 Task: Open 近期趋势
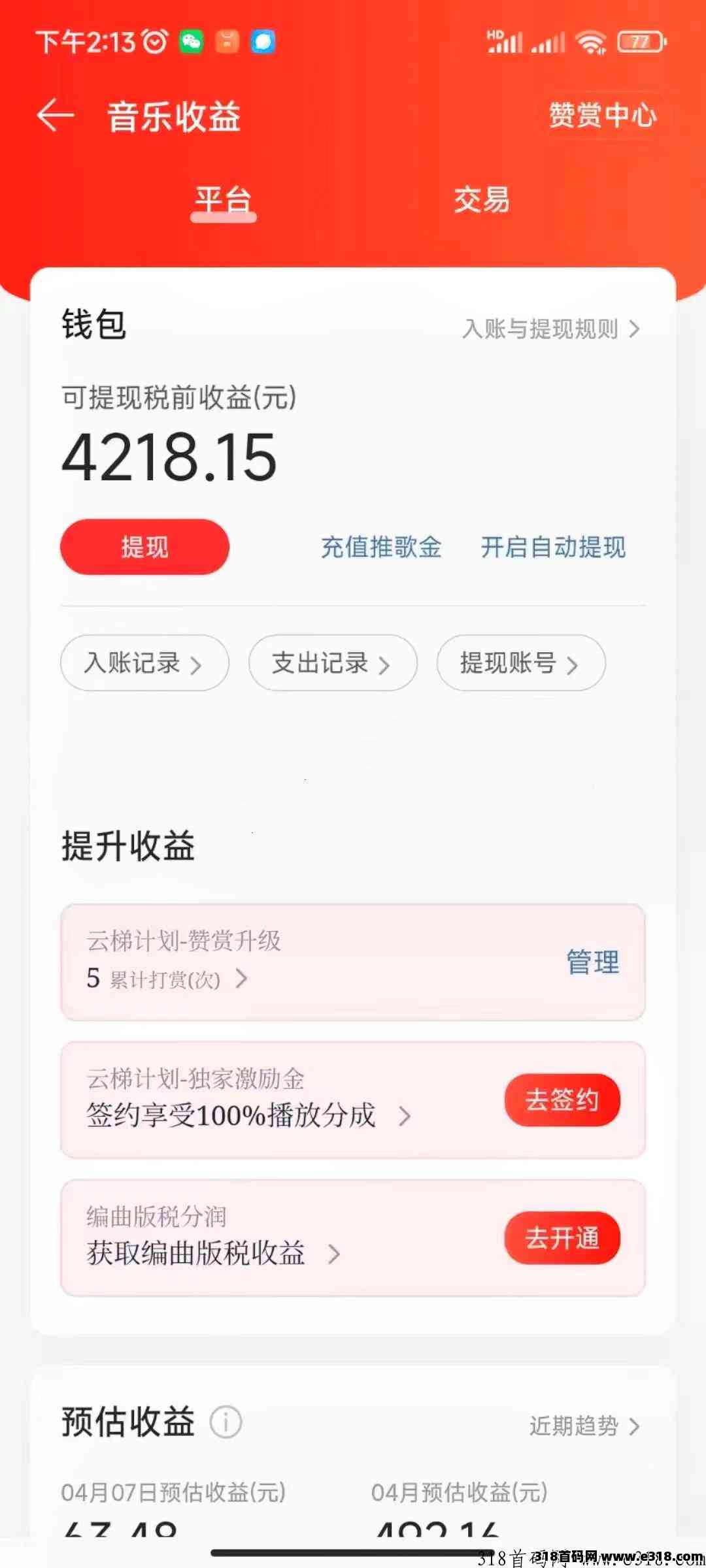583,1426
